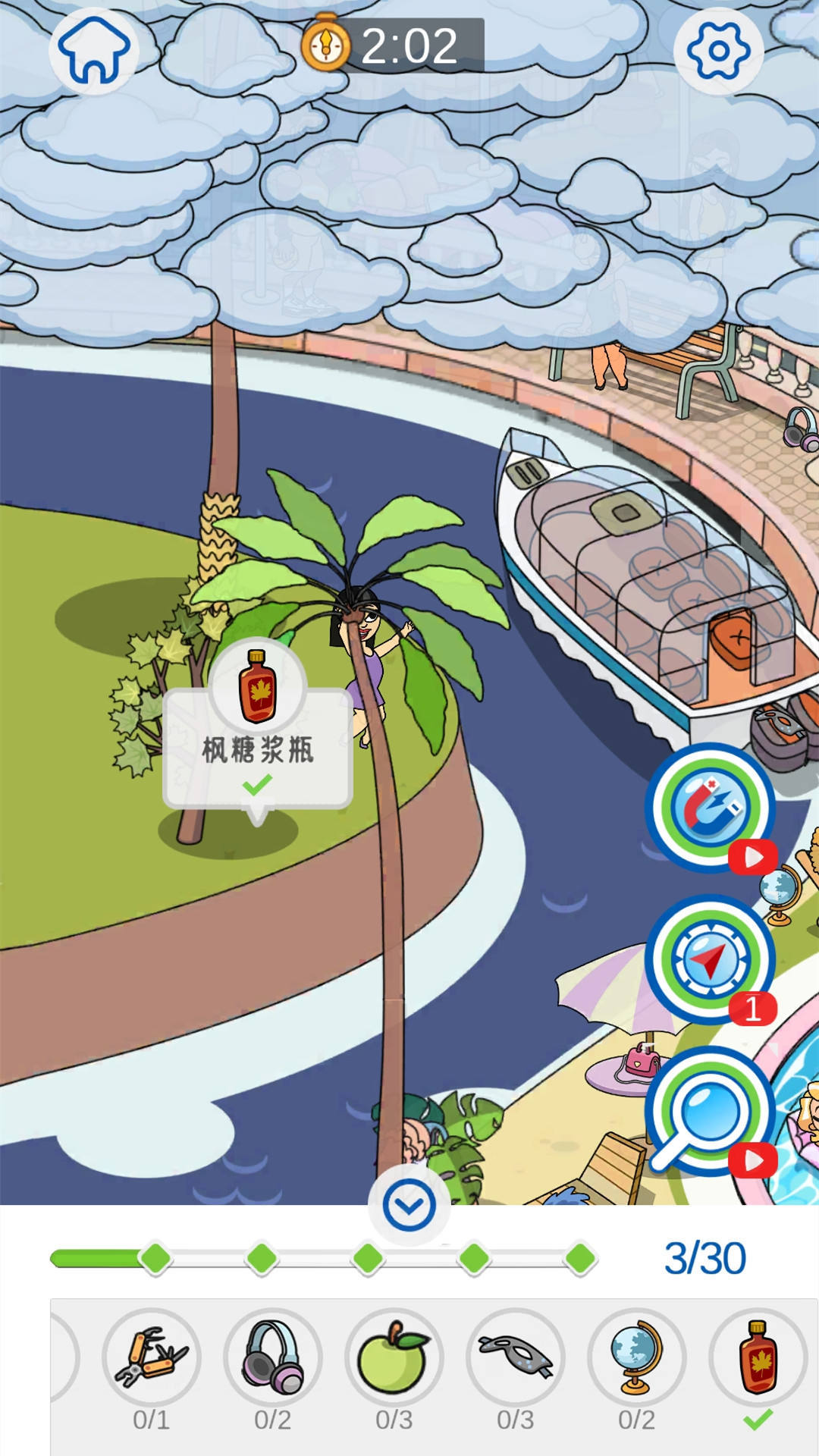Tap the headphones on the promenade
This screenshot has width=819, height=1456.
801,430
